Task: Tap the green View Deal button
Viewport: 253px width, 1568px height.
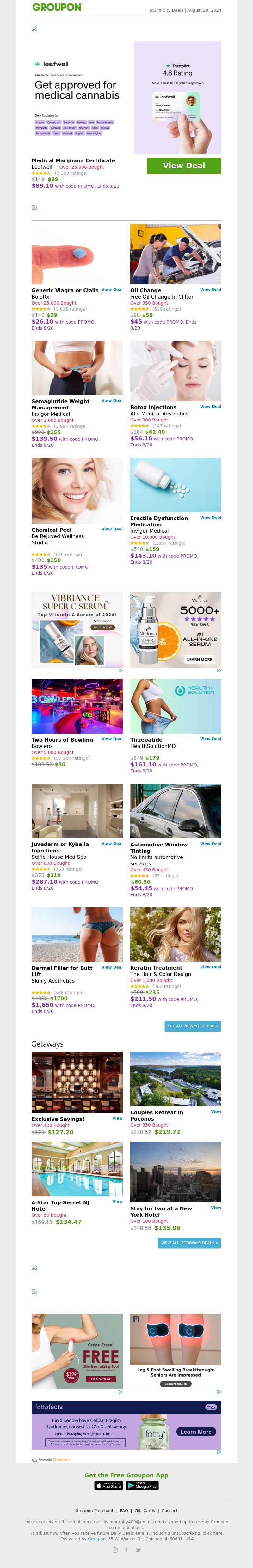Action: [183, 166]
